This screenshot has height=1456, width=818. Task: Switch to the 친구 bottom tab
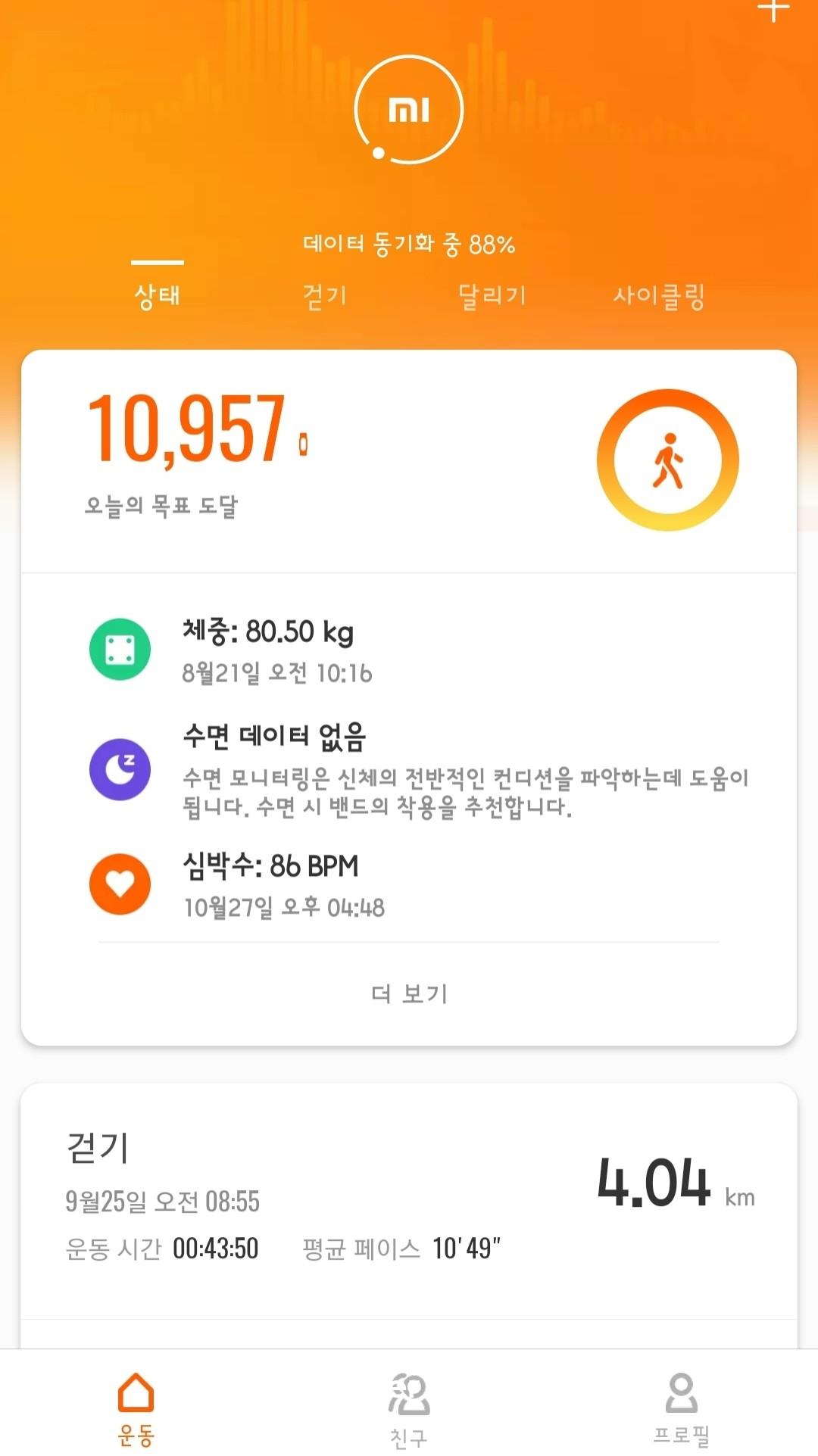pos(409,1408)
